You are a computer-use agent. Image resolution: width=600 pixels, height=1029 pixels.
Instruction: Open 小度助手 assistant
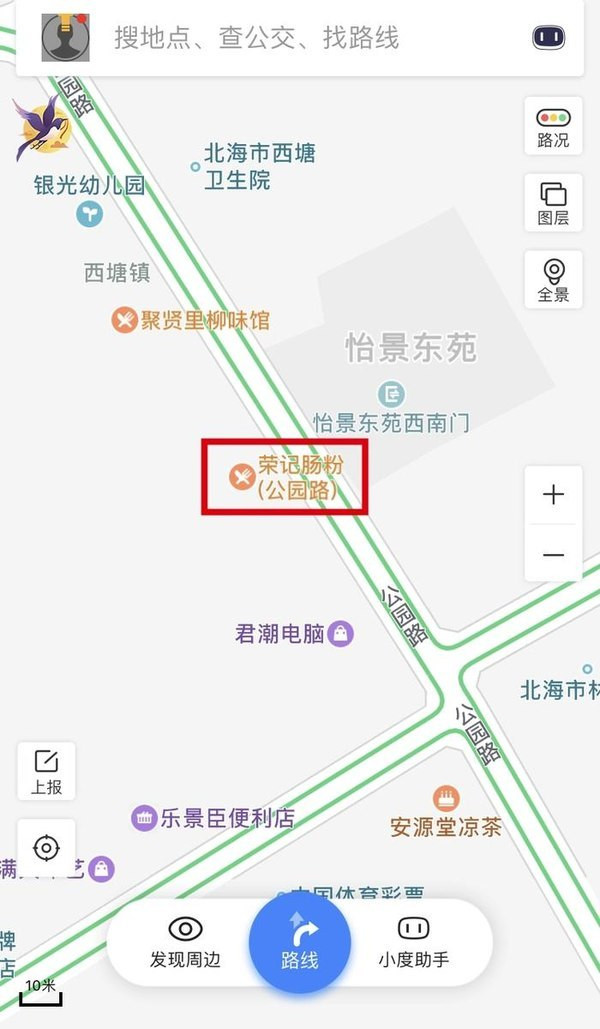pyautogui.click(x=414, y=943)
